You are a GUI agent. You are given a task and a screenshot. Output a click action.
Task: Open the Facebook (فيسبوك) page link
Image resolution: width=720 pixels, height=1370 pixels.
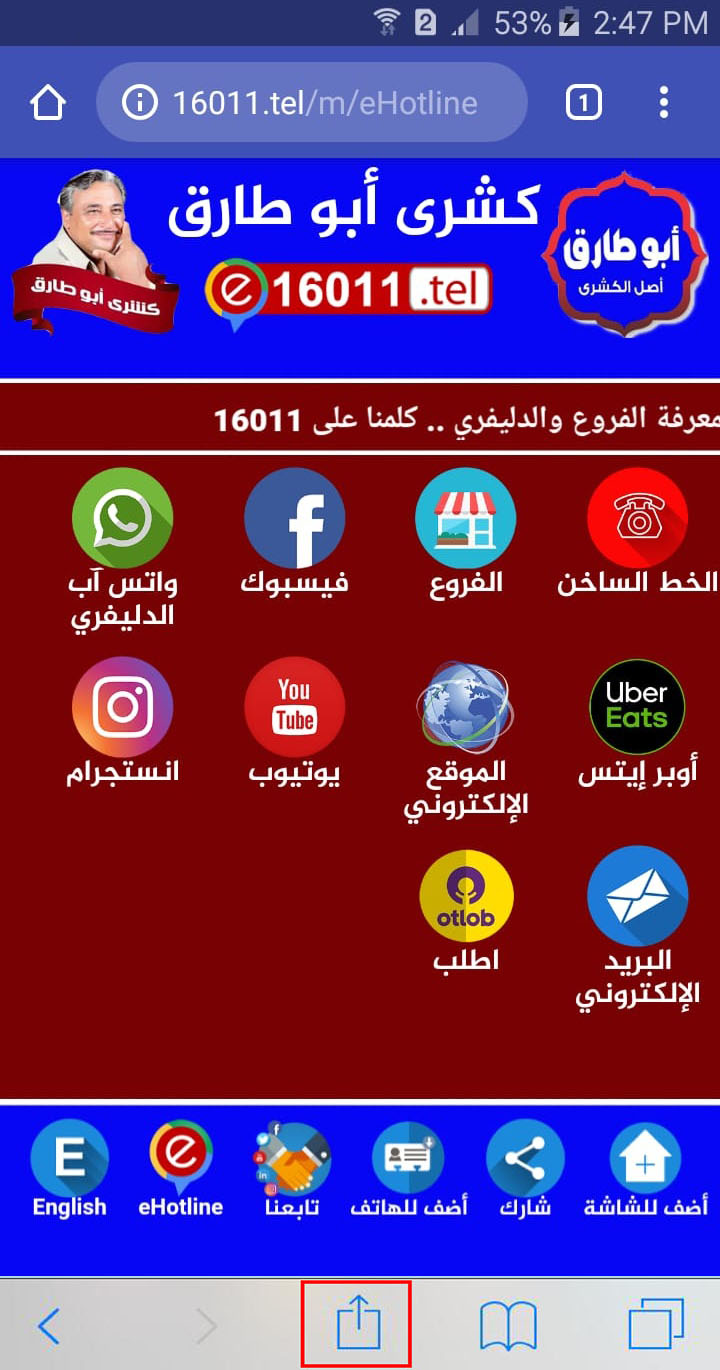click(294, 518)
